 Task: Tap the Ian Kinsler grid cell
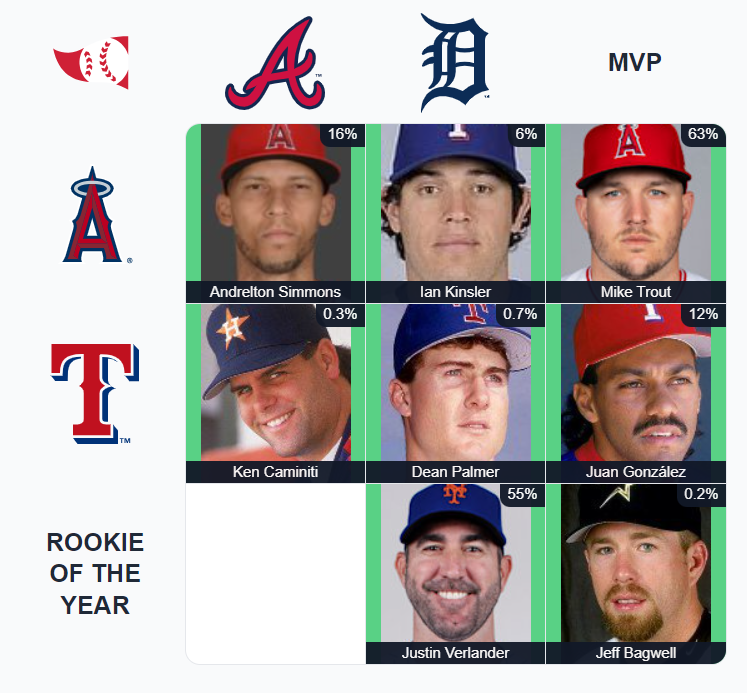pos(455,212)
